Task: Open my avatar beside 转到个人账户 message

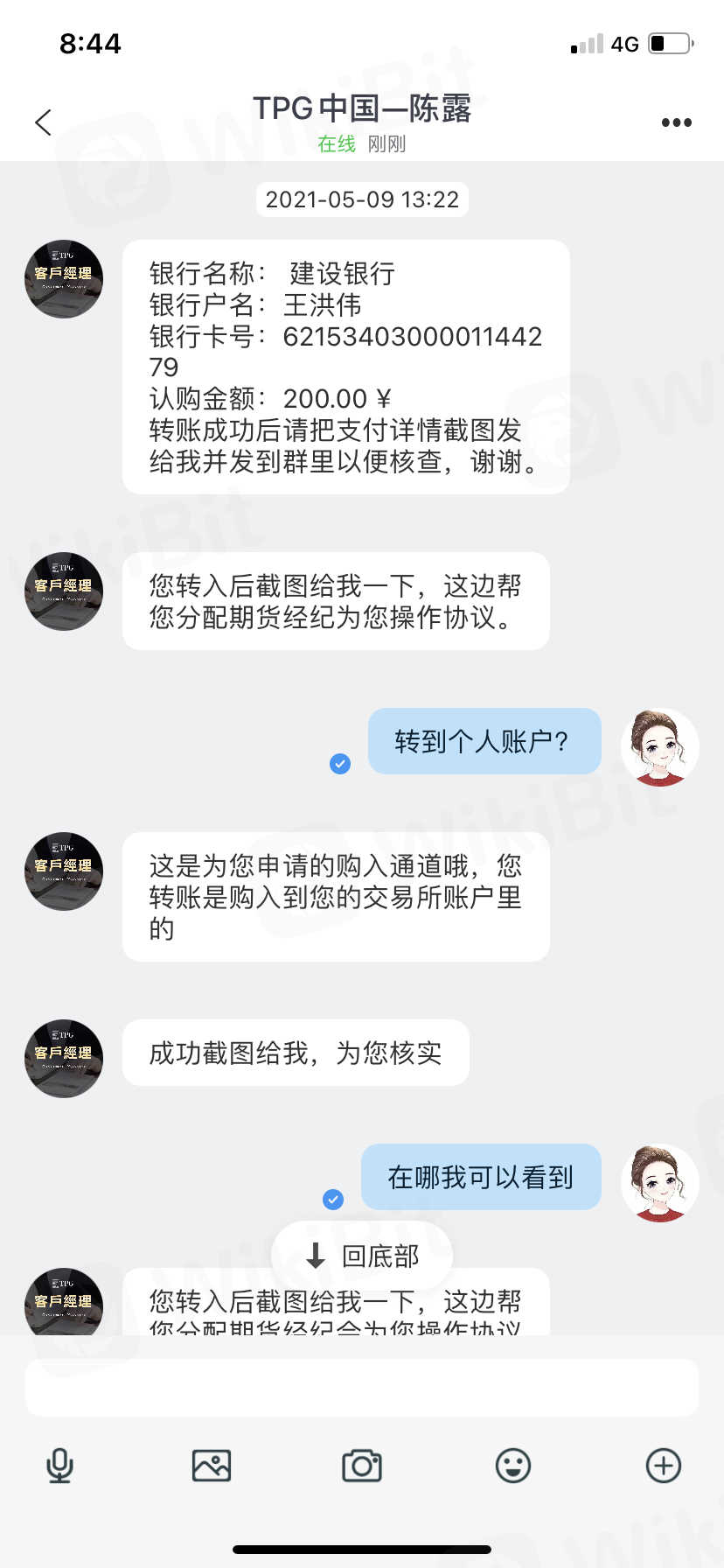Action: [659, 746]
